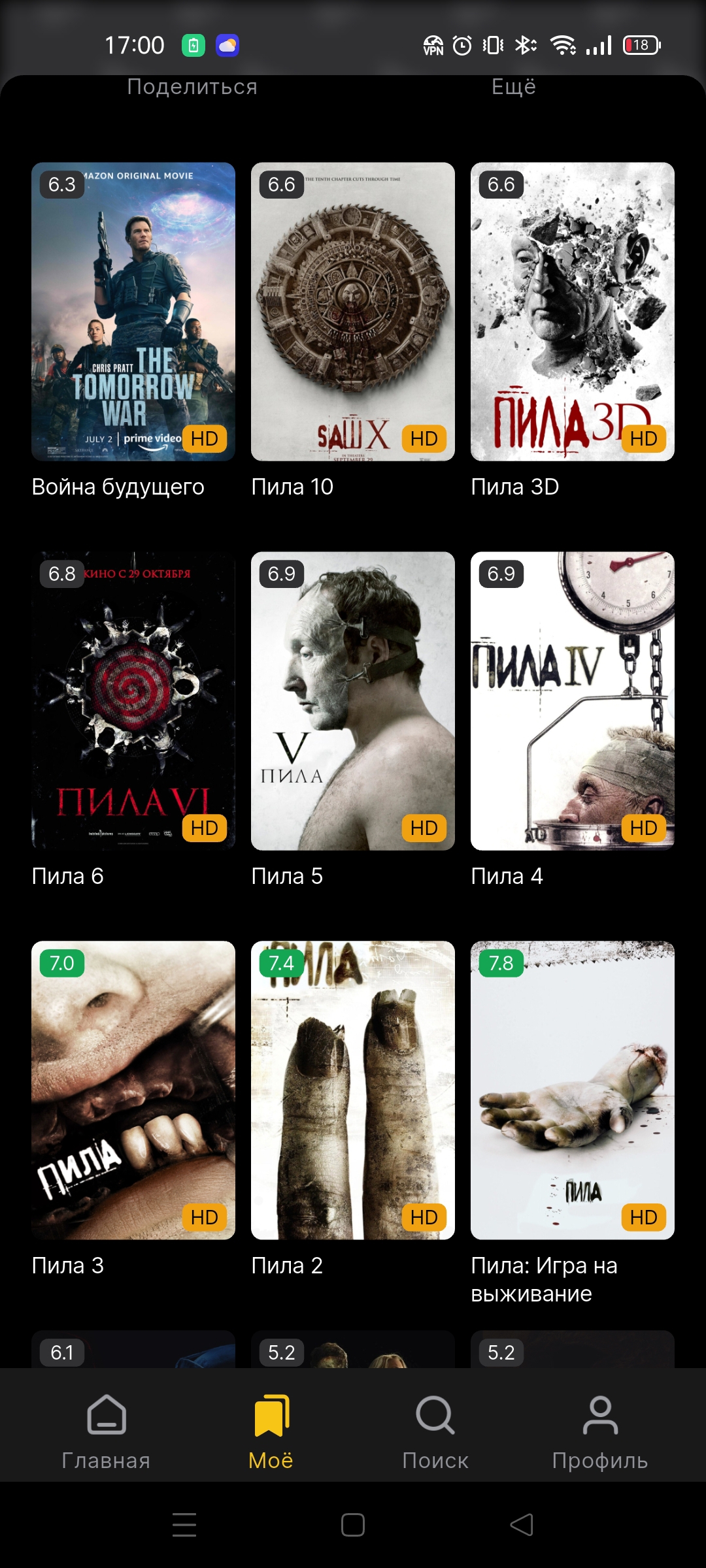Tap the system home button
Screen dimensions: 706x1568
coord(353,1525)
